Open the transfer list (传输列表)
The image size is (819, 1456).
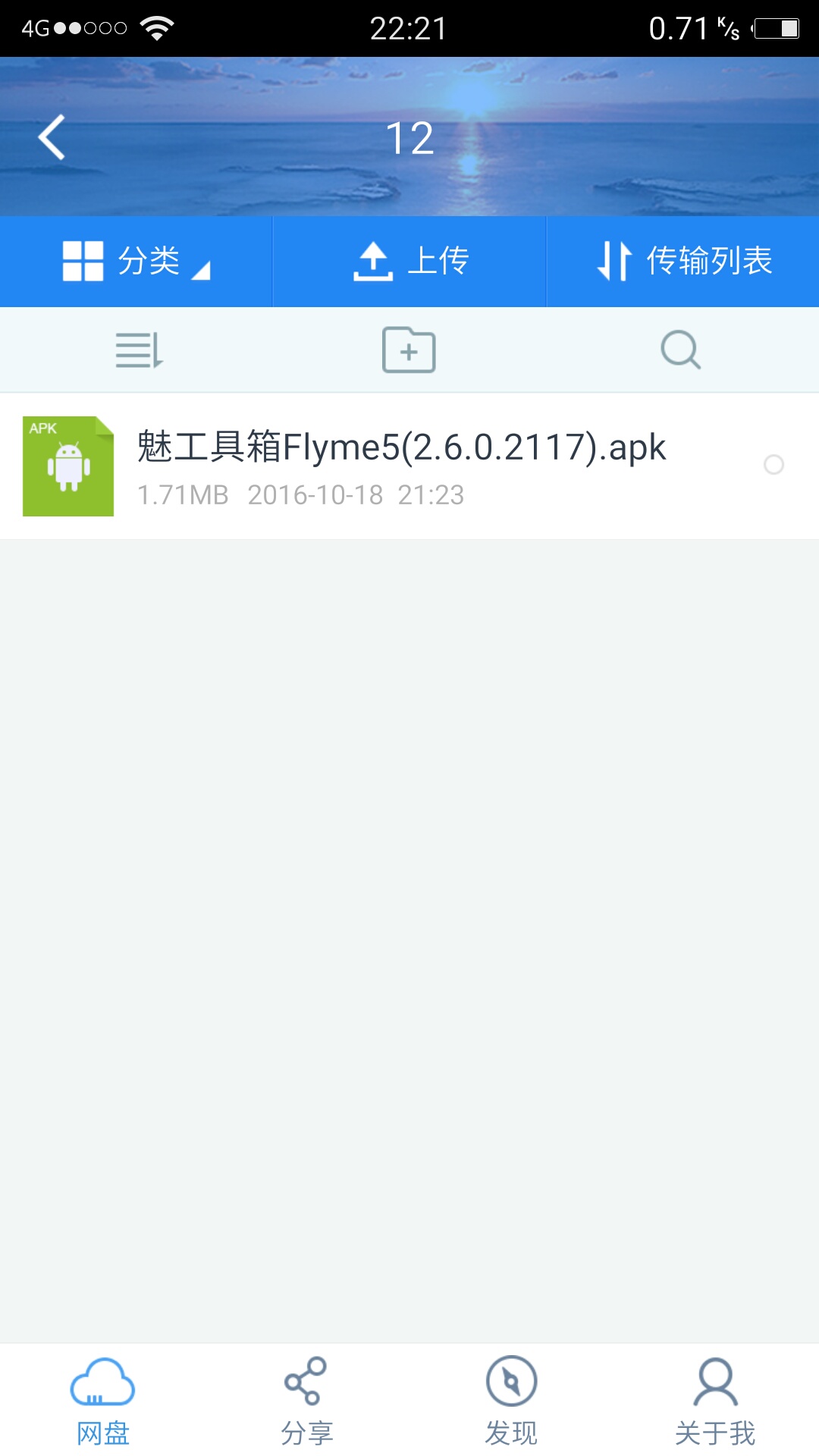(x=682, y=261)
